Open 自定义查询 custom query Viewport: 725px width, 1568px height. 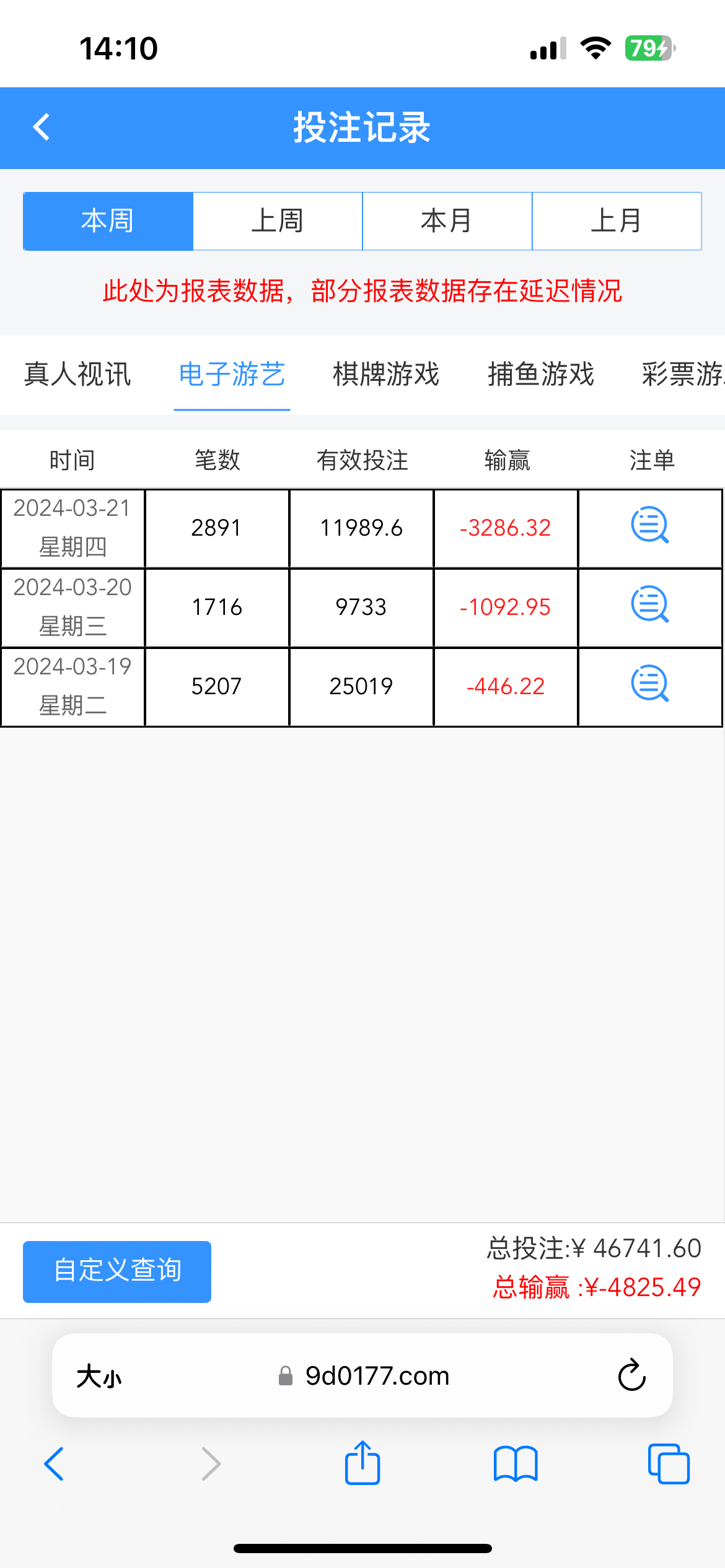pyautogui.click(x=117, y=1271)
